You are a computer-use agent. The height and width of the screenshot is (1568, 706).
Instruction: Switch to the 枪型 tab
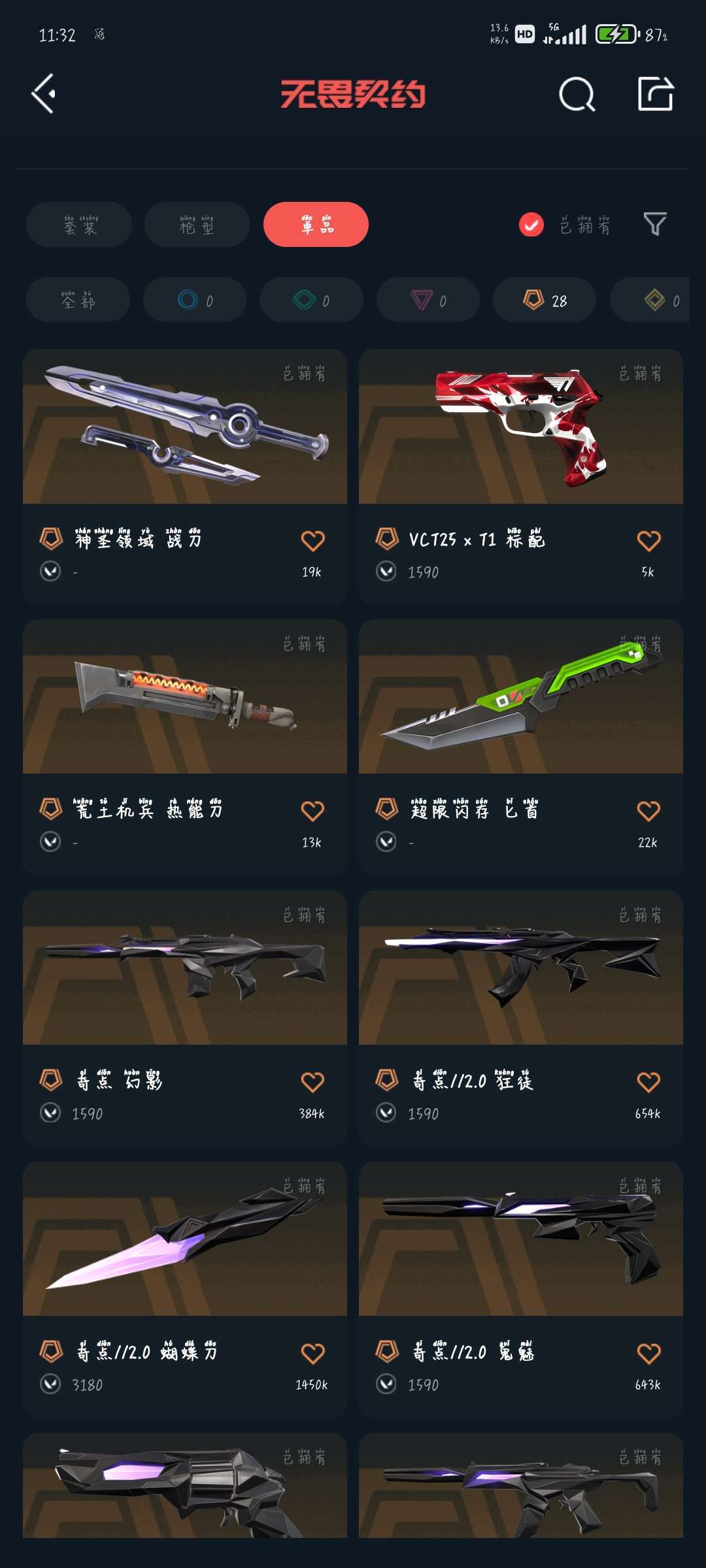pyautogui.click(x=197, y=225)
